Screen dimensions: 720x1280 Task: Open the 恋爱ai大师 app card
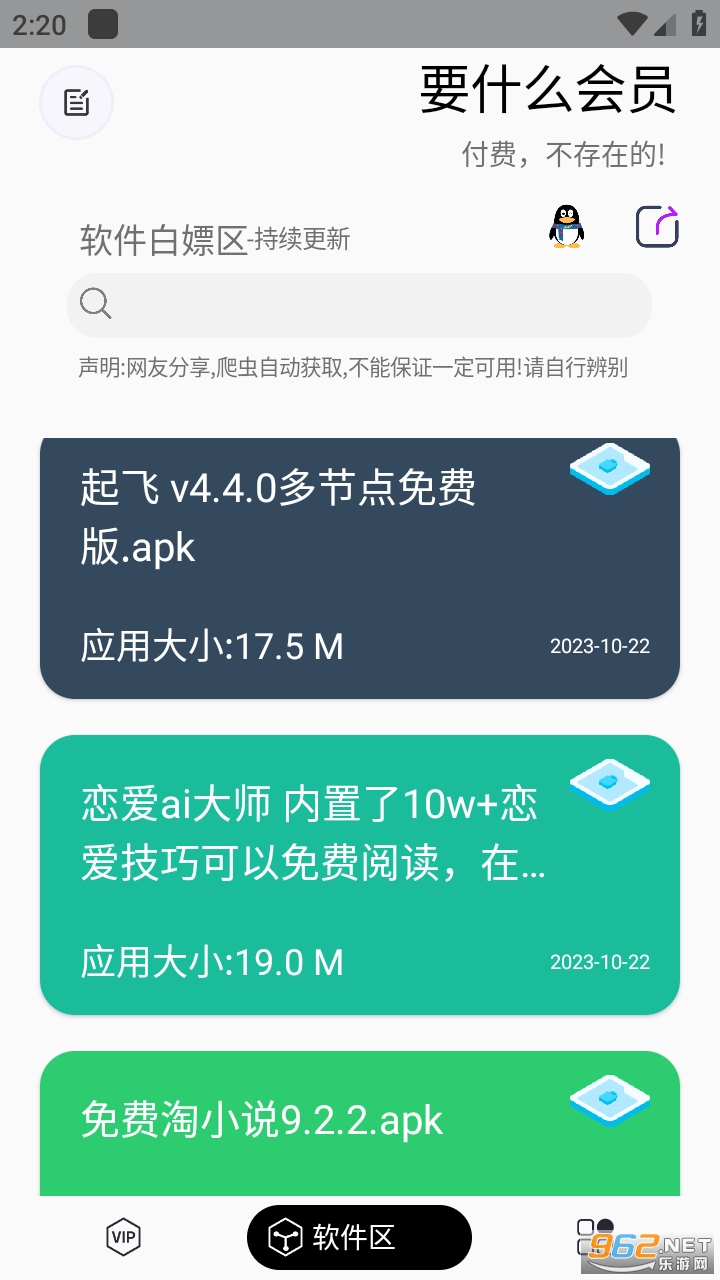pos(360,875)
